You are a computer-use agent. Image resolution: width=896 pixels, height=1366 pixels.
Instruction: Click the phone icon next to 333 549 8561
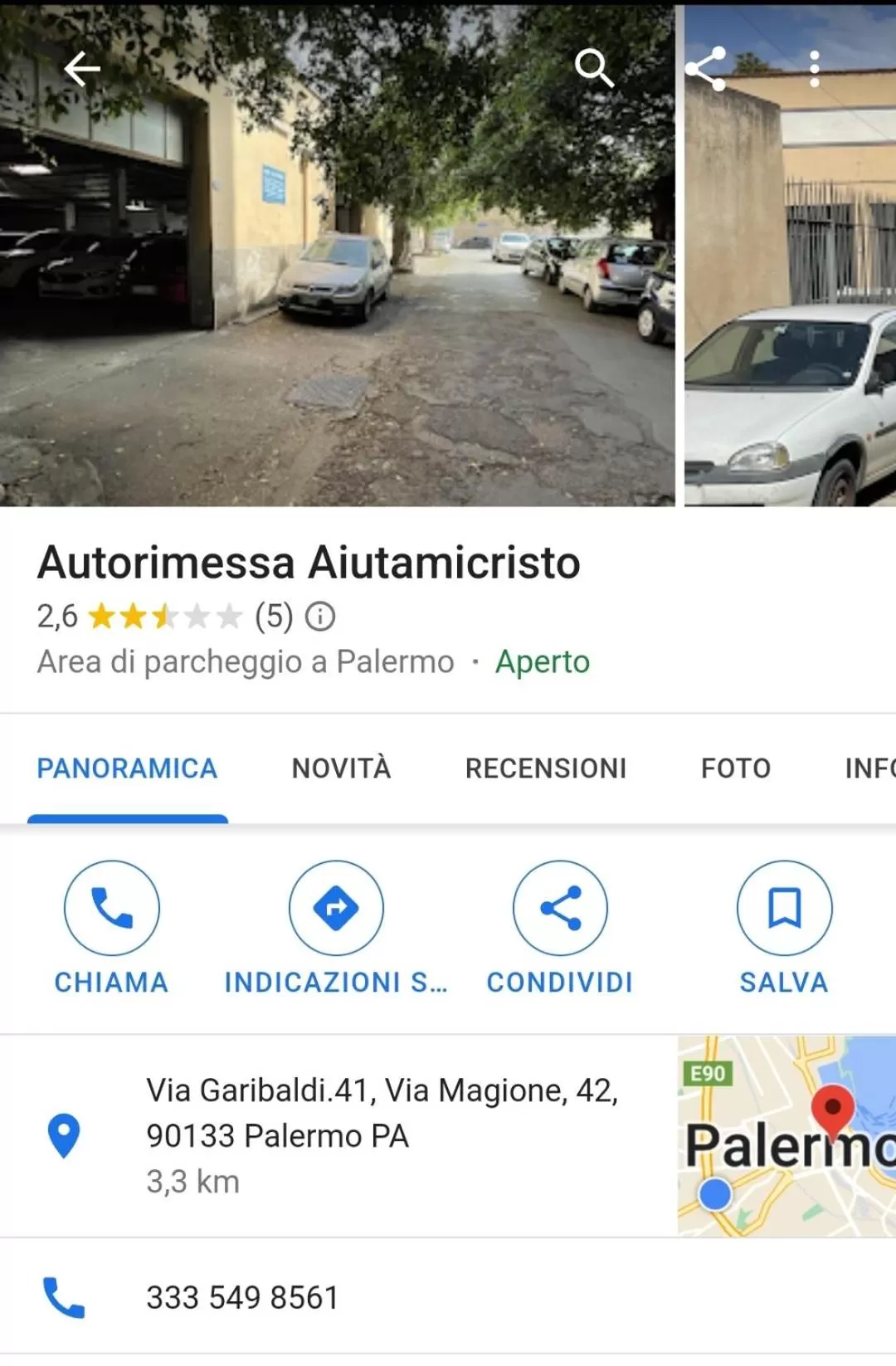[65, 1295]
